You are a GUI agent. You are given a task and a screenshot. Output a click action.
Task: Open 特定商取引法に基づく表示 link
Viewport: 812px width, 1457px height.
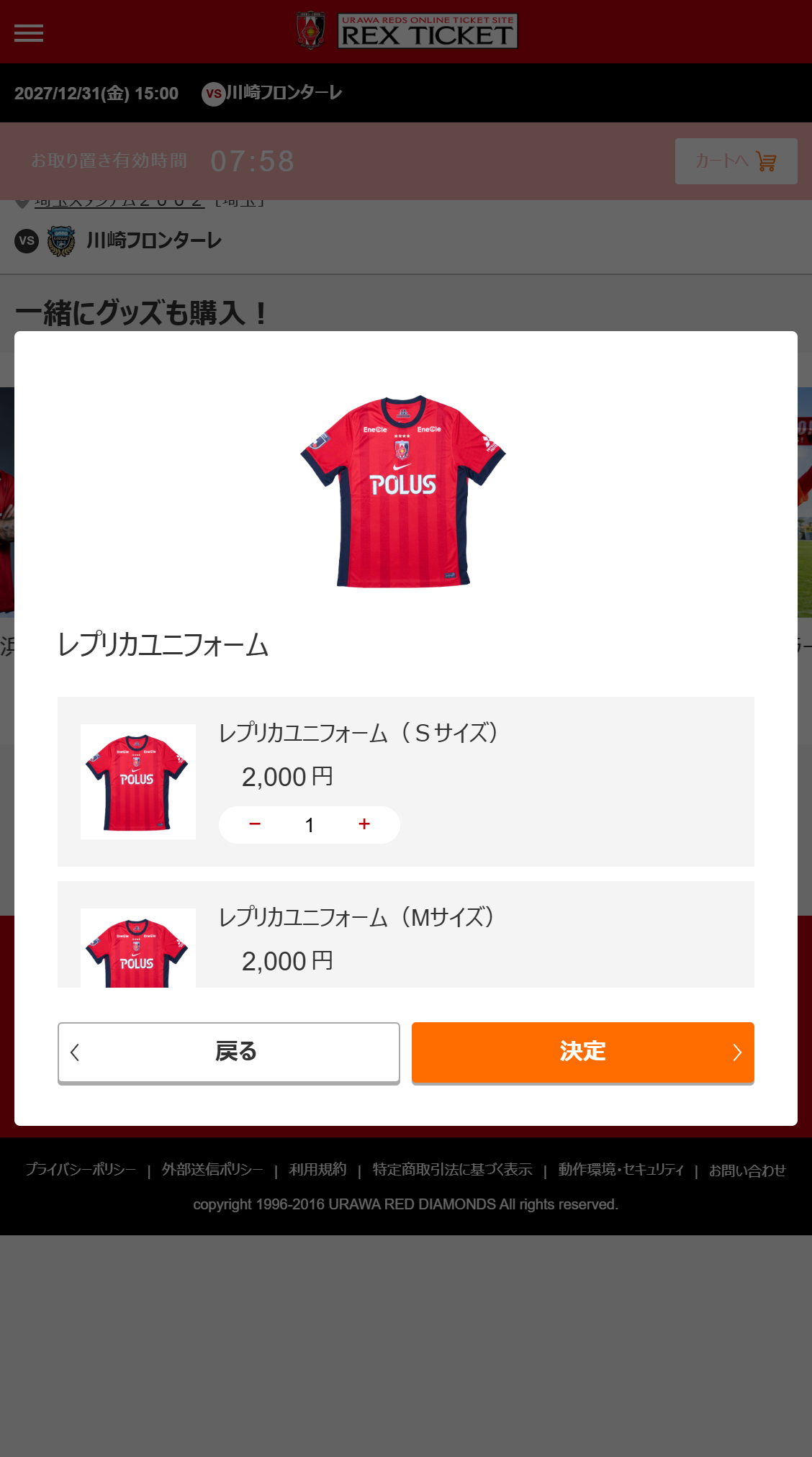pos(452,1170)
